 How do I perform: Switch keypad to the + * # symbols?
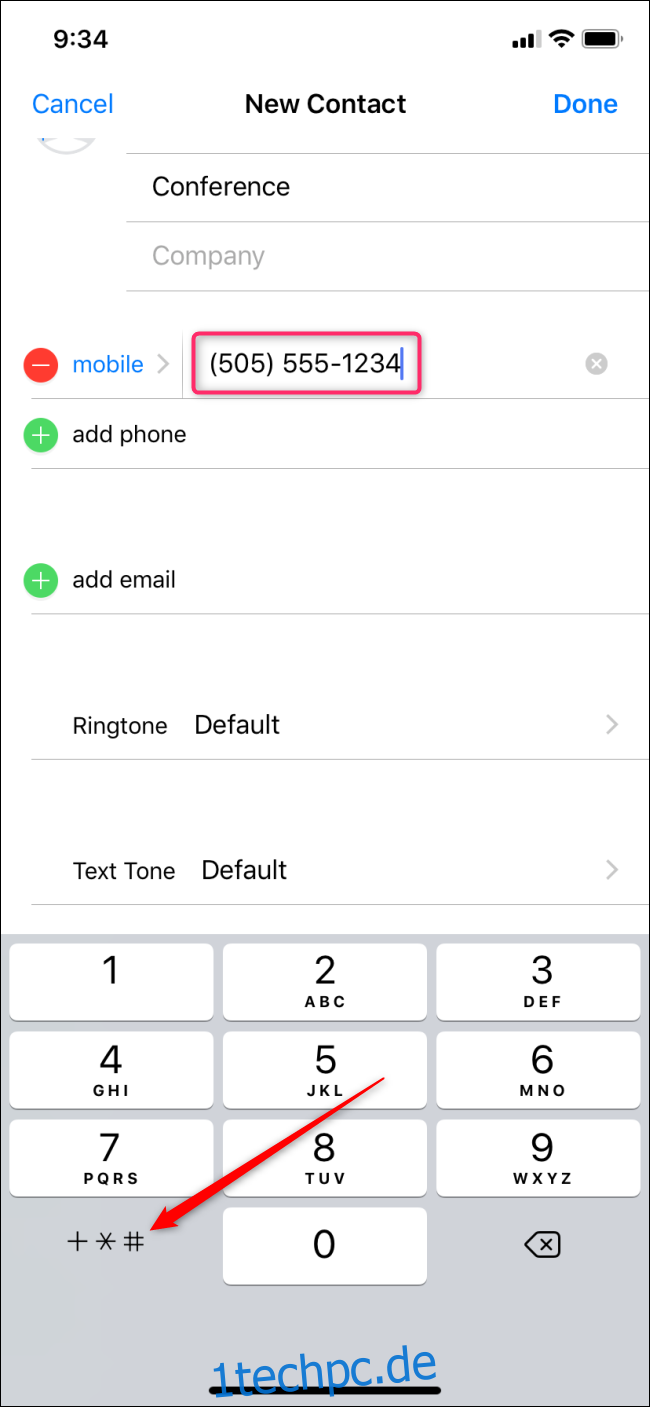[106, 1243]
